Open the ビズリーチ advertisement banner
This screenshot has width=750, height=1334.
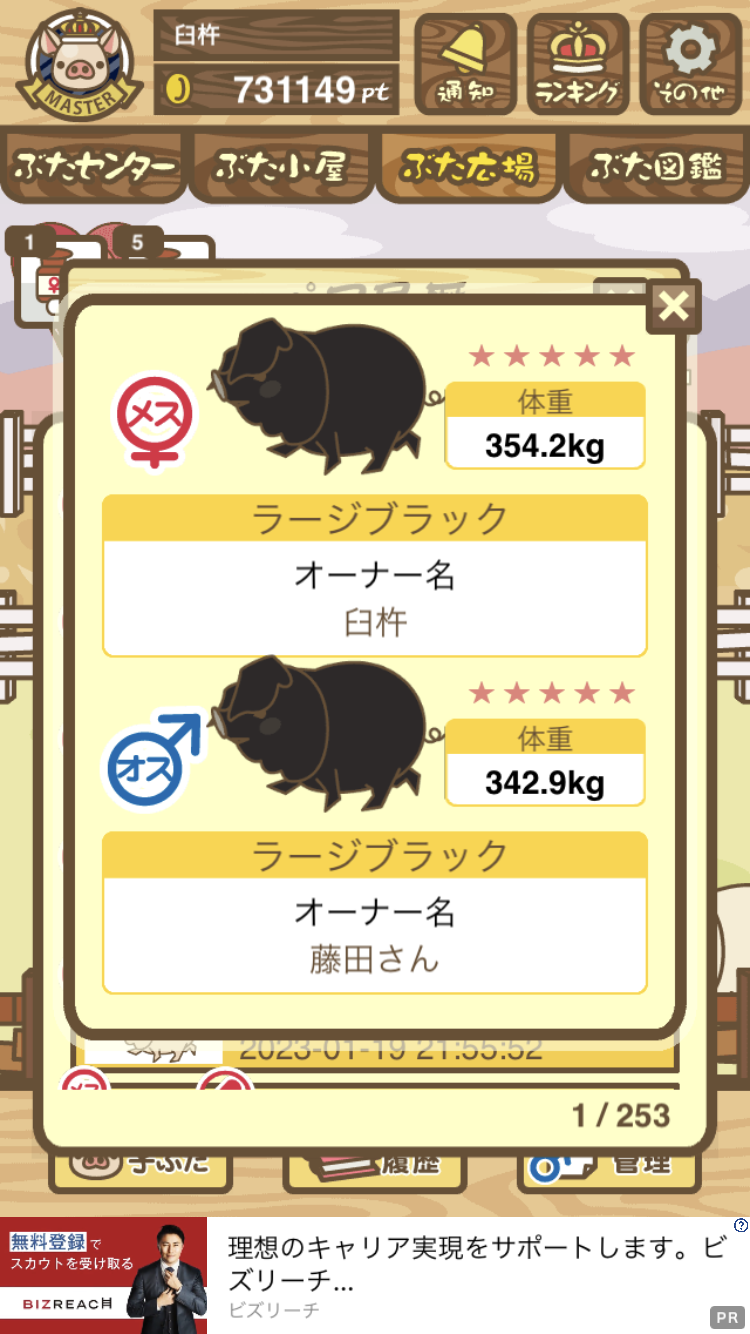click(375, 1275)
